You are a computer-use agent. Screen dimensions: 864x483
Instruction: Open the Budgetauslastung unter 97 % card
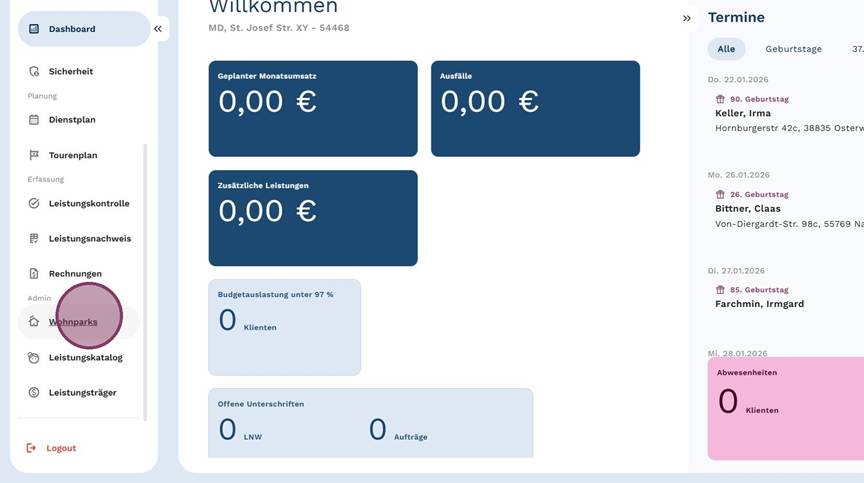point(284,327)
